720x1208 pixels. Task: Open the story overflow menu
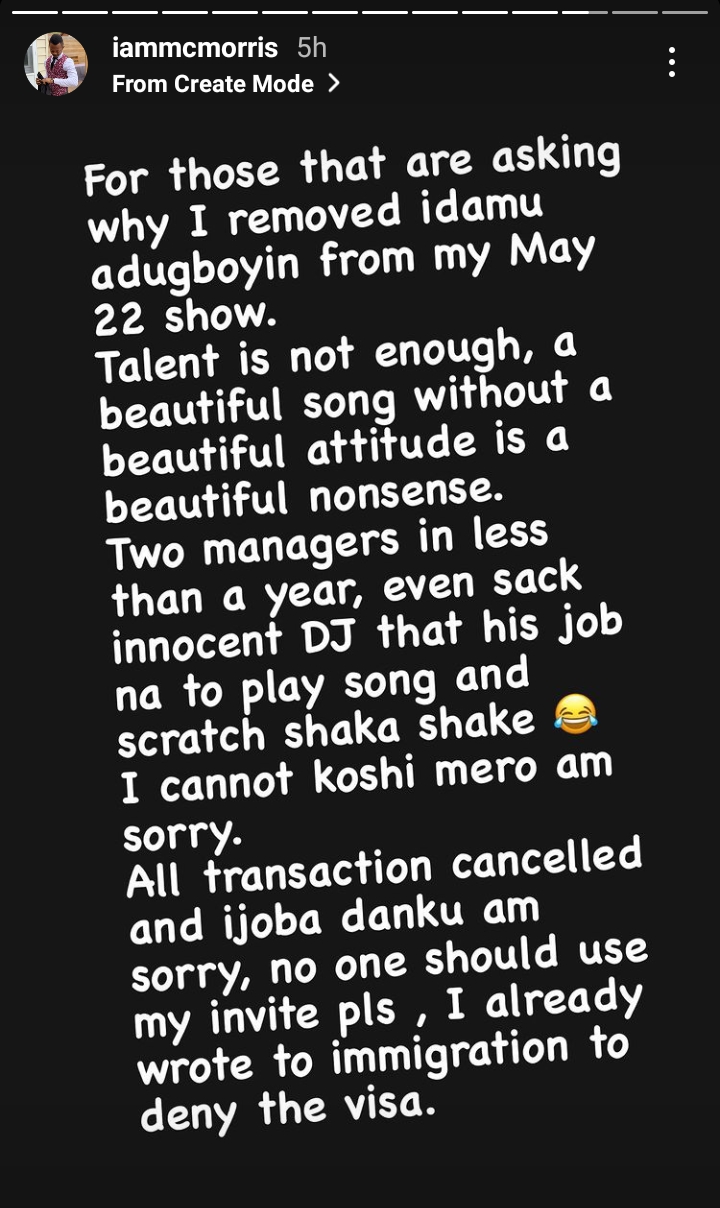point(672,63)
